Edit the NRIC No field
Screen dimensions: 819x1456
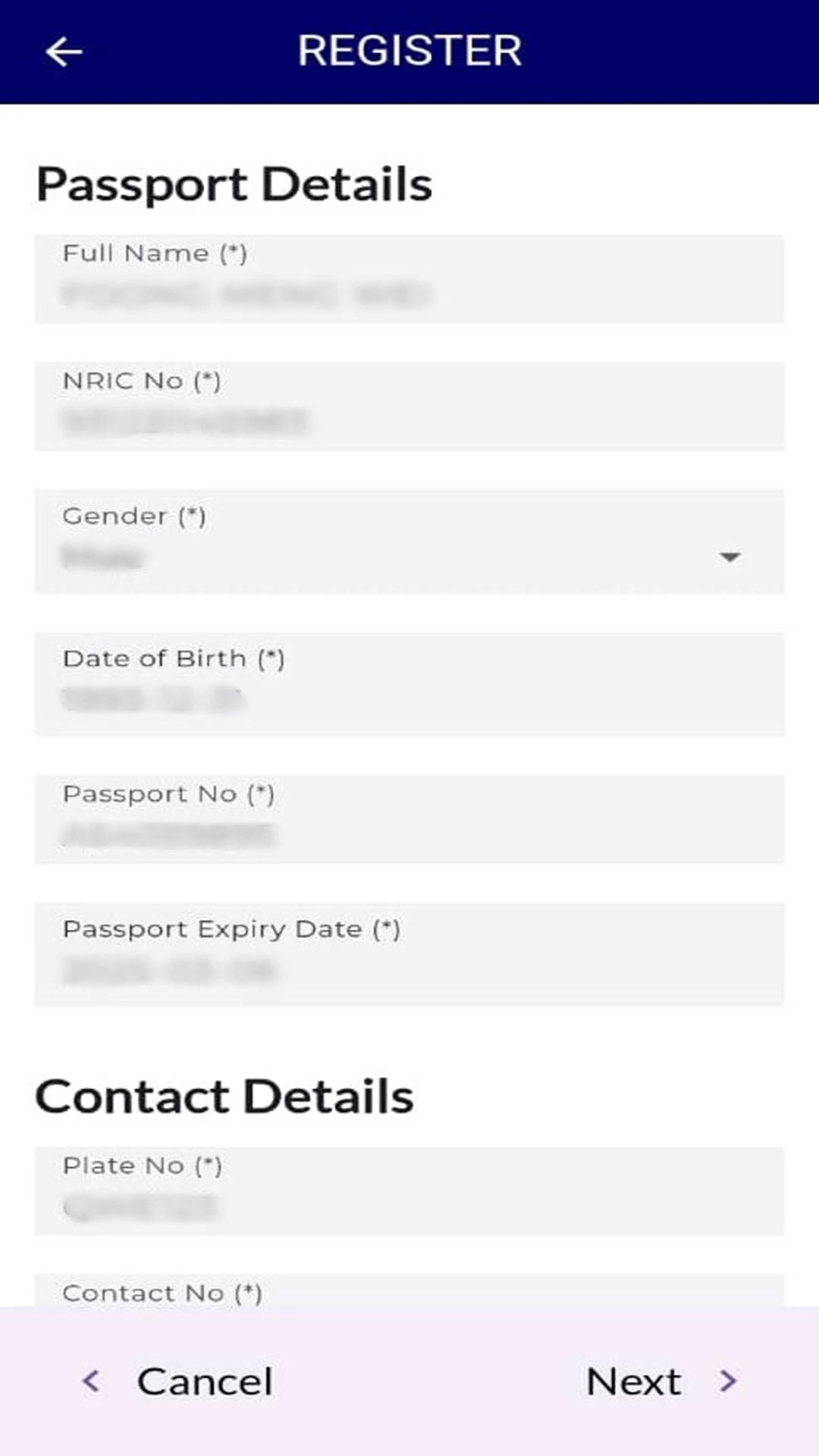pos(409,406)
